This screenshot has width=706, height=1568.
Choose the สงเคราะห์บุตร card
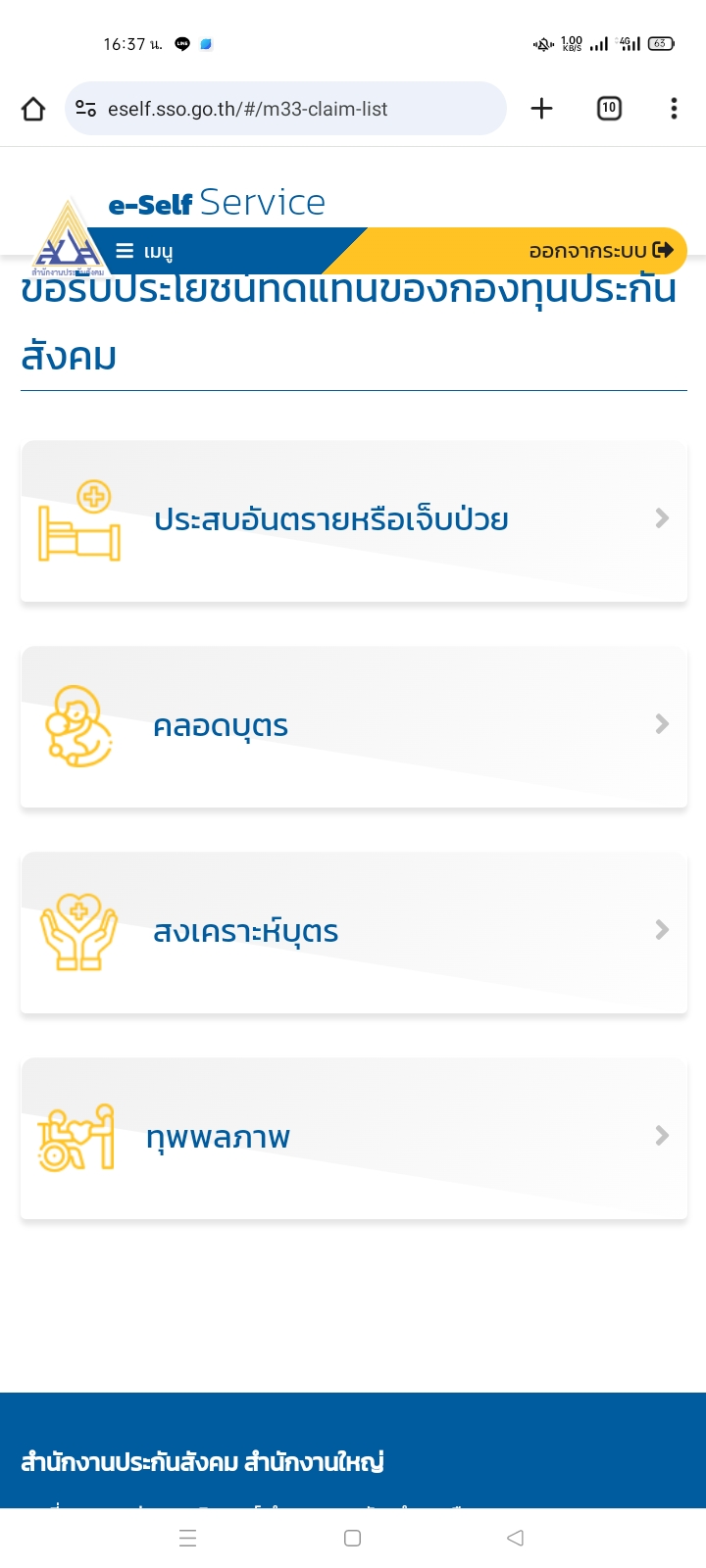click(354, 932)
